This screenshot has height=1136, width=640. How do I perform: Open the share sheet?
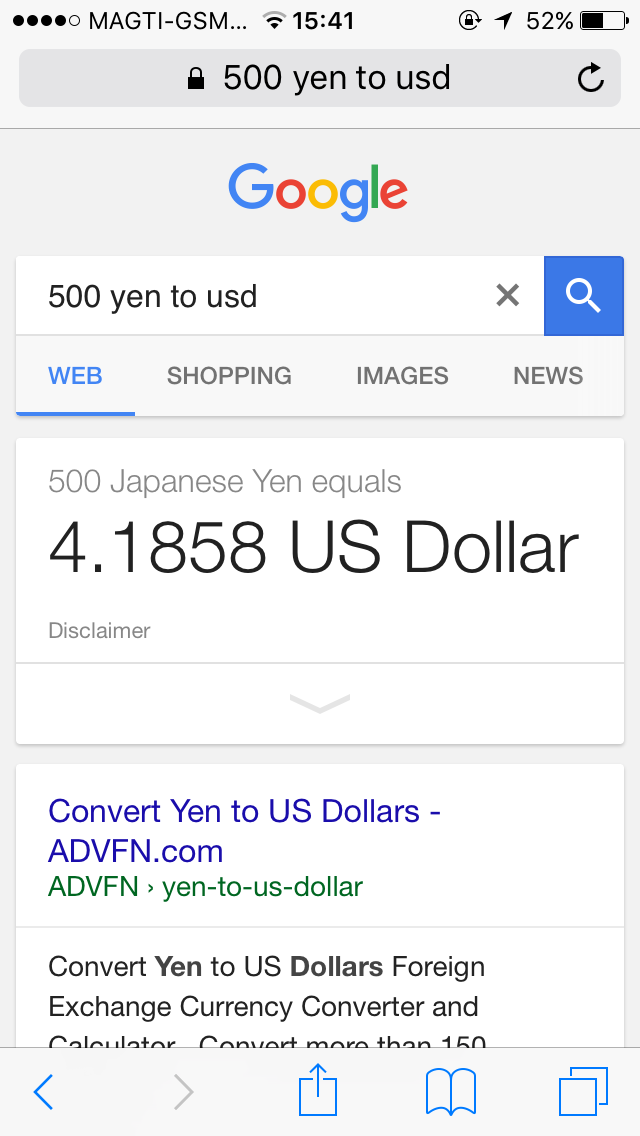pos(318,1090)
